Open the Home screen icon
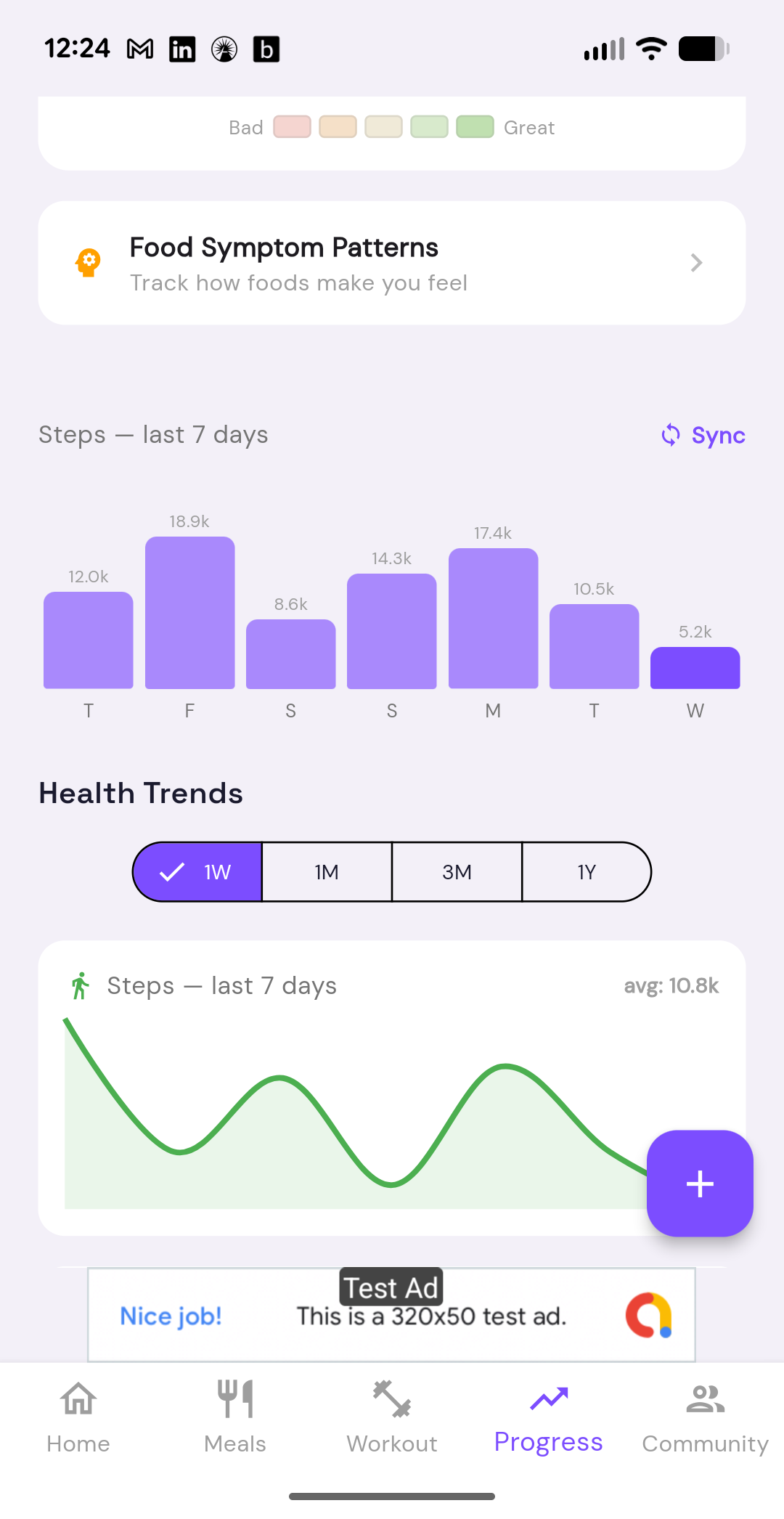 77,1398
